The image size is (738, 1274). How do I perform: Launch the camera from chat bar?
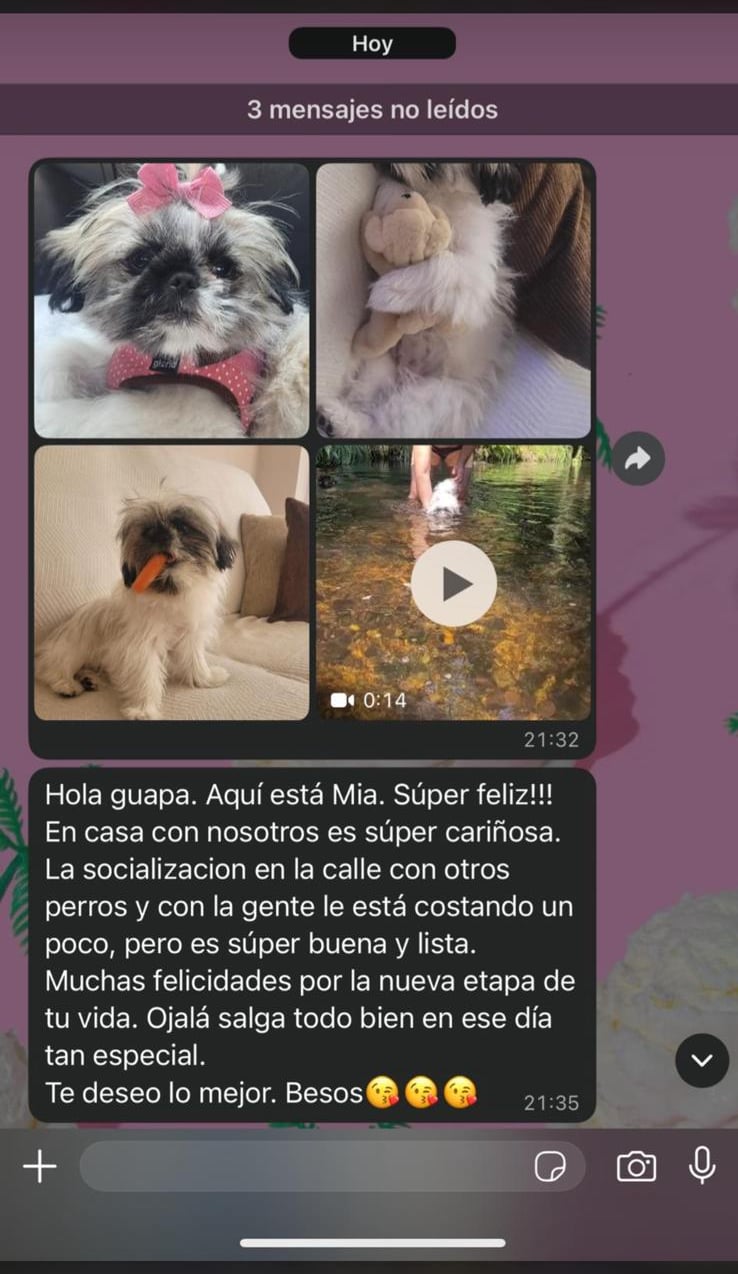pos(636,1166)
